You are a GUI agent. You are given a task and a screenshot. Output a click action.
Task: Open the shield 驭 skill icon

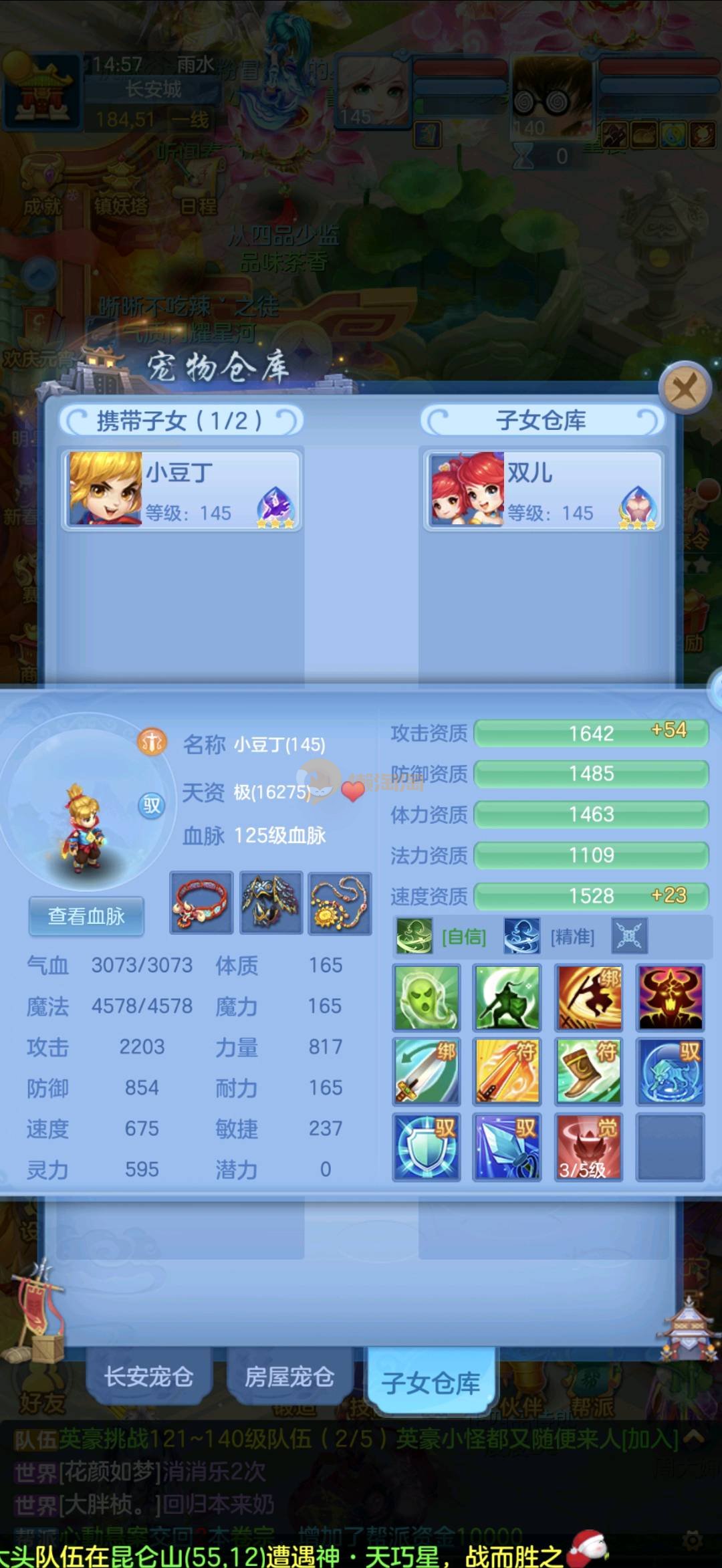[x=426, y=1147]
